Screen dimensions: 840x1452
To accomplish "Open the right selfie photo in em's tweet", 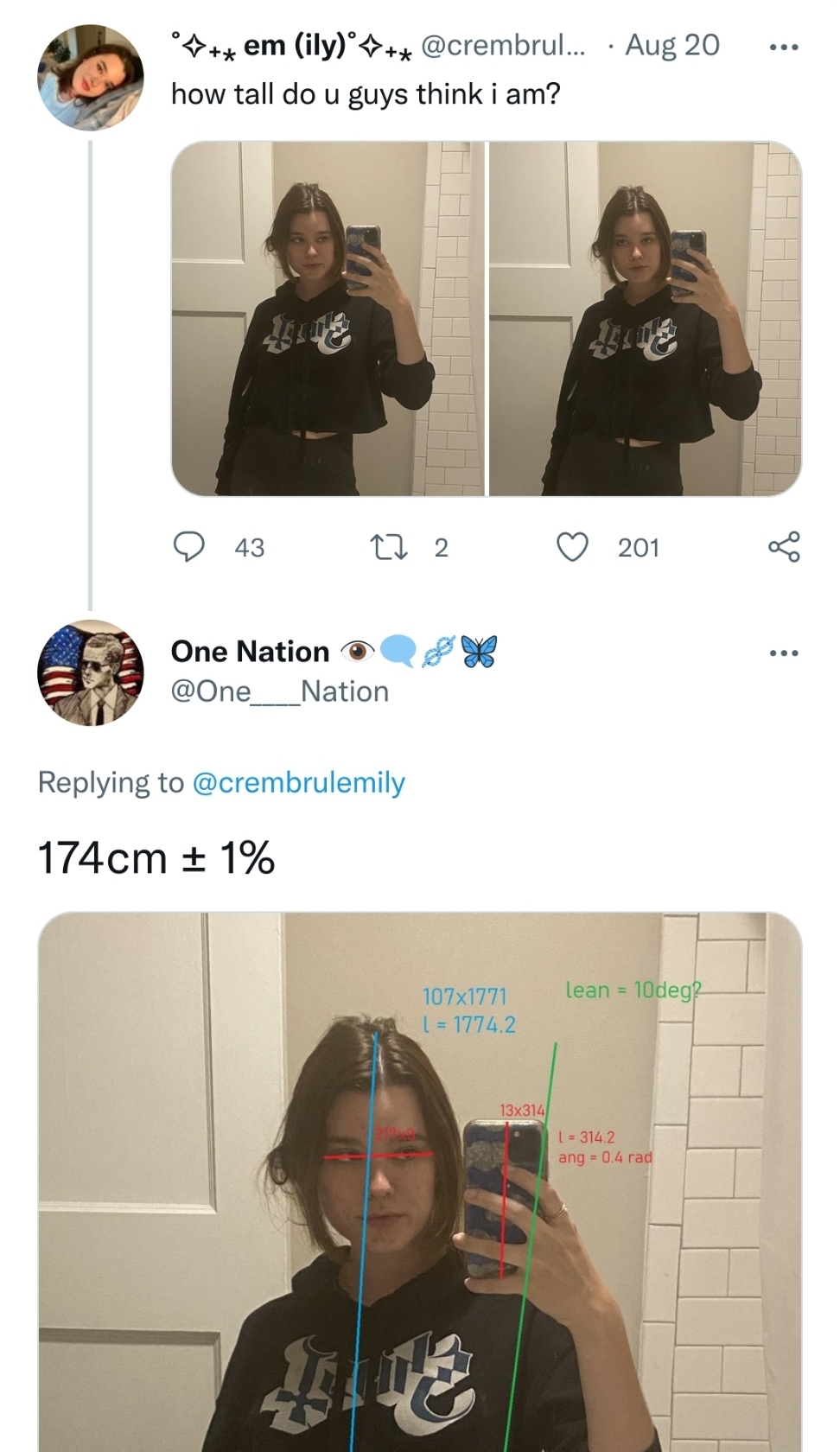I will (645, 319).
